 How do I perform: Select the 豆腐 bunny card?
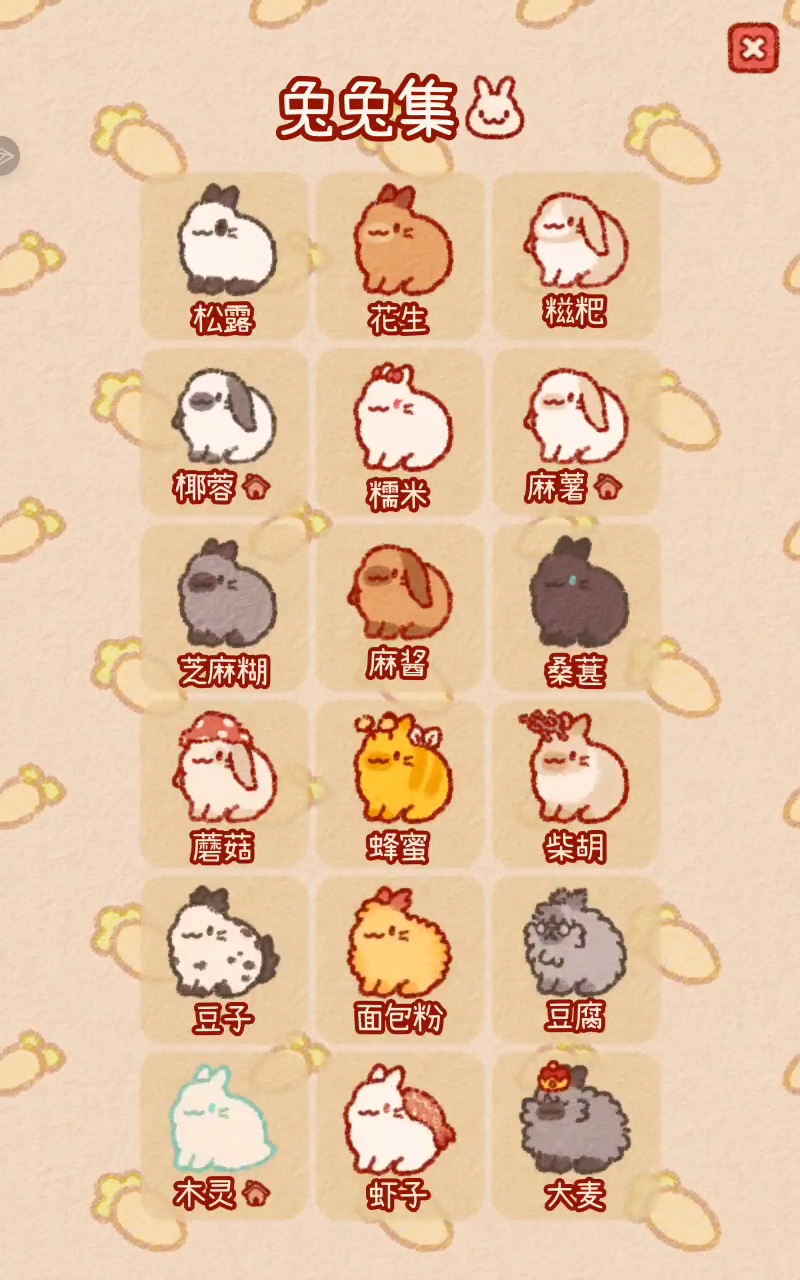click(576, 960)
